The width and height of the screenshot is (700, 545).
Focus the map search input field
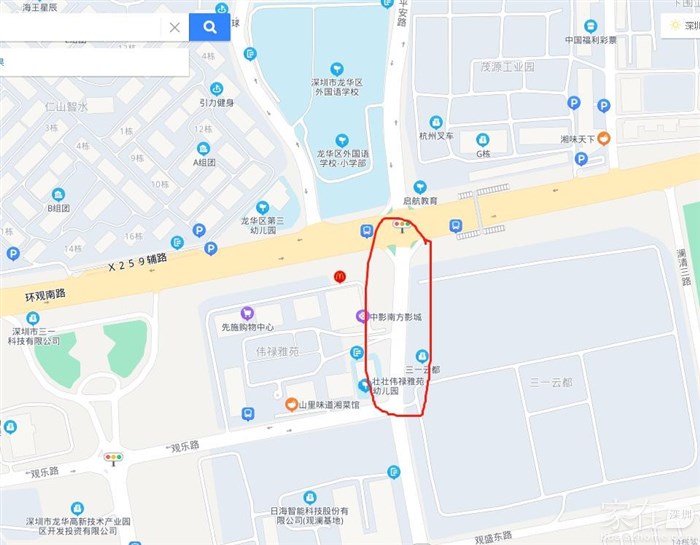pos(80,28)
